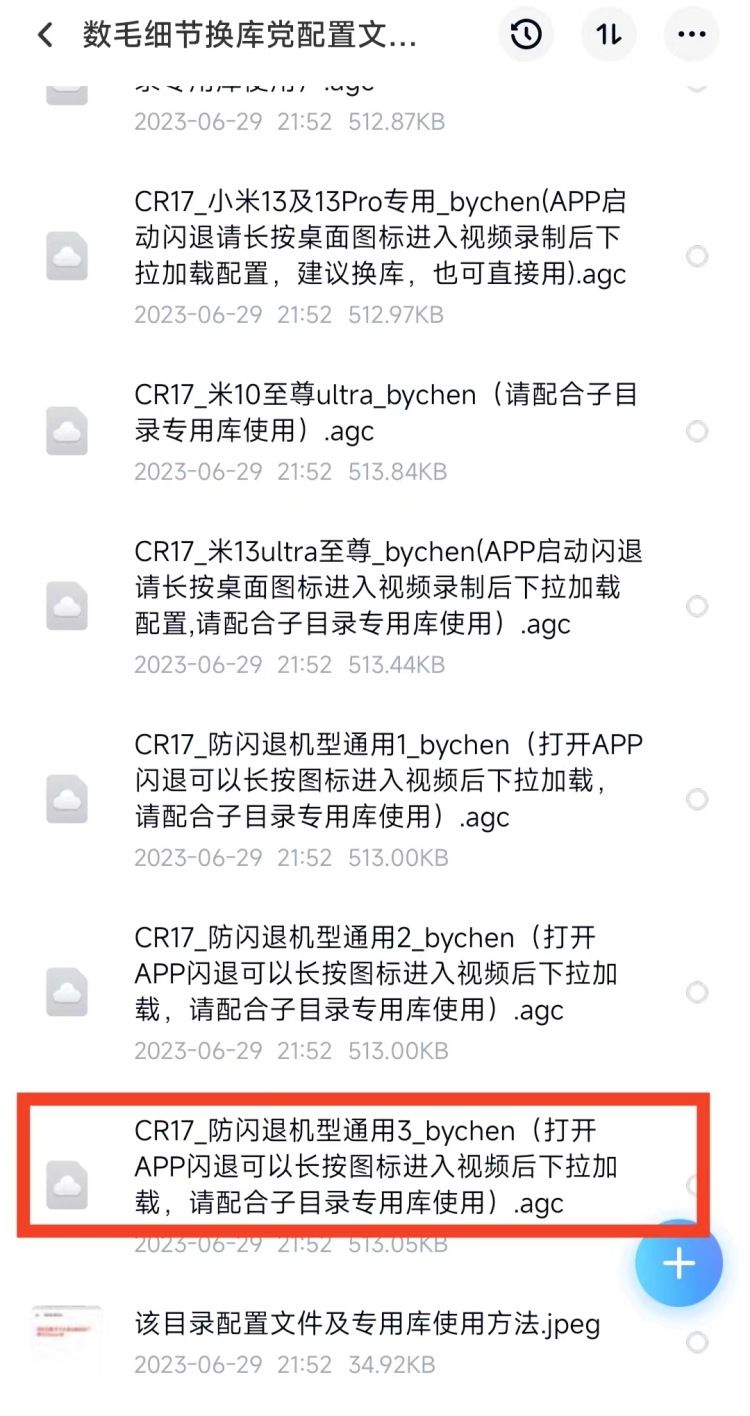
Task: Open the CR17_防闪退机型通用3 highlighted file
Action: [380, 1166]
